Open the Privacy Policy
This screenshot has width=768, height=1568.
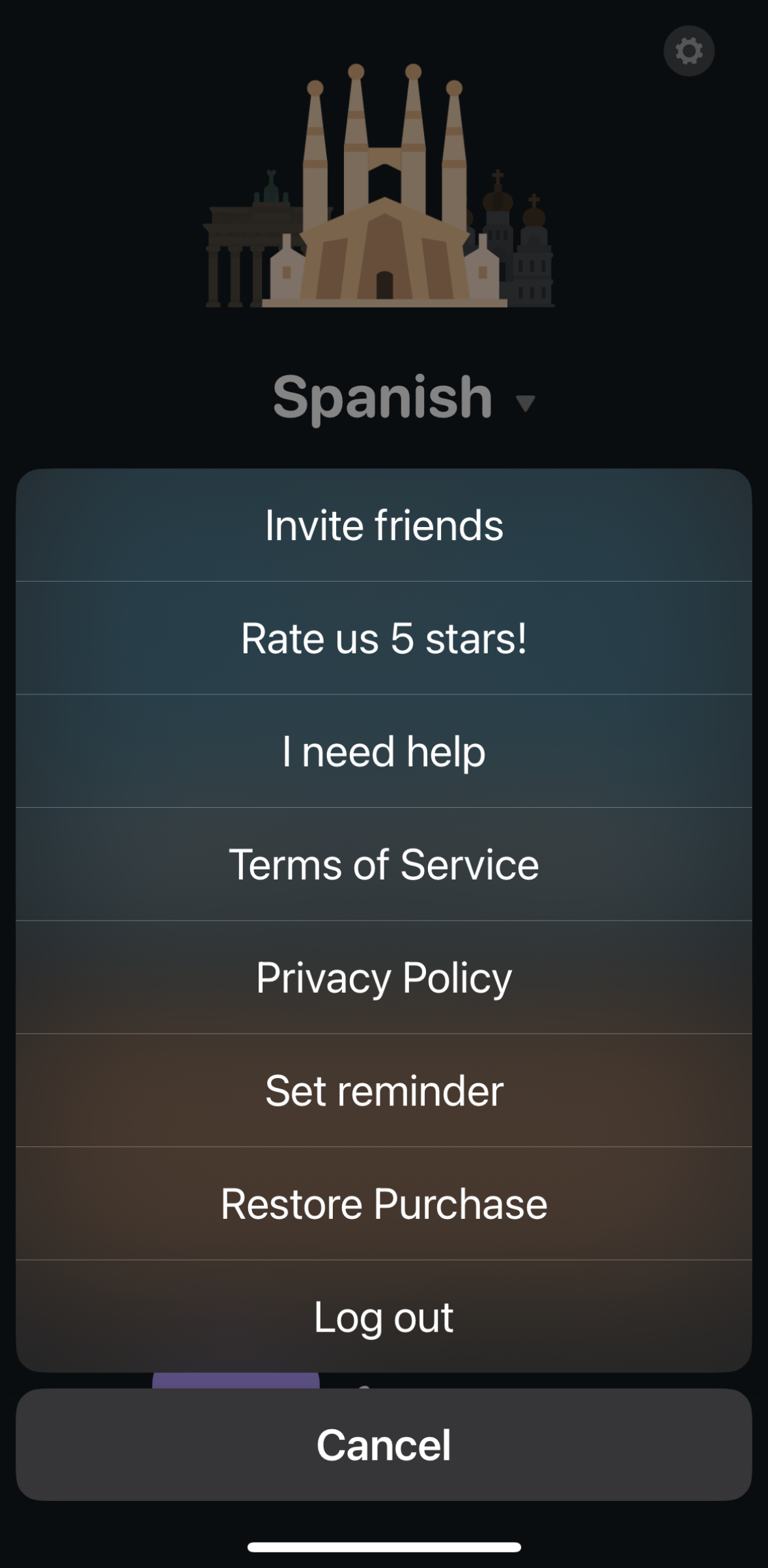click(x=384, y=977)
